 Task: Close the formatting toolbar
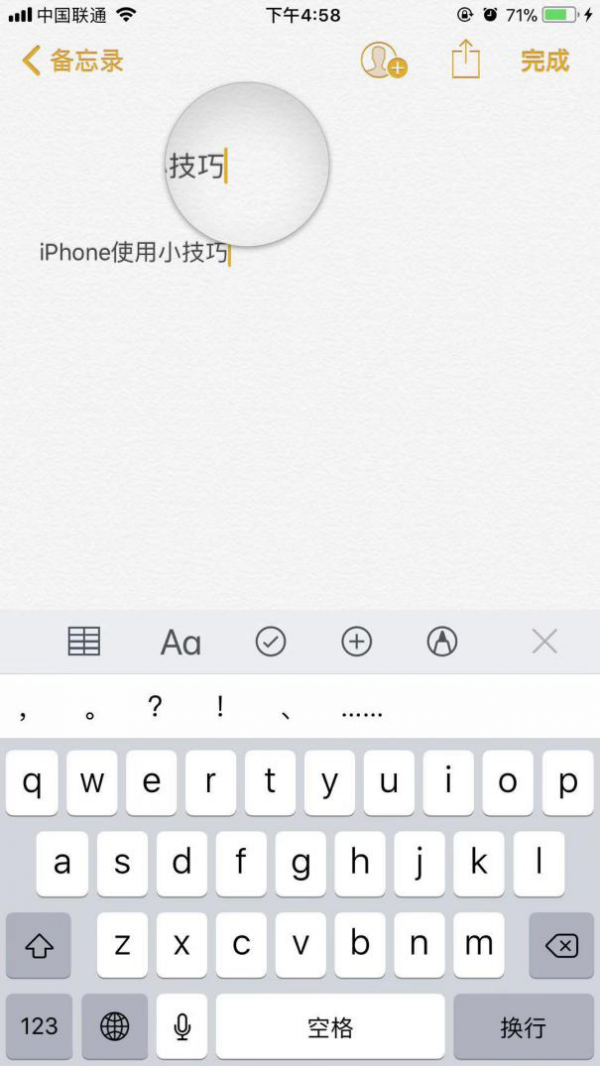tap(544, 642)
